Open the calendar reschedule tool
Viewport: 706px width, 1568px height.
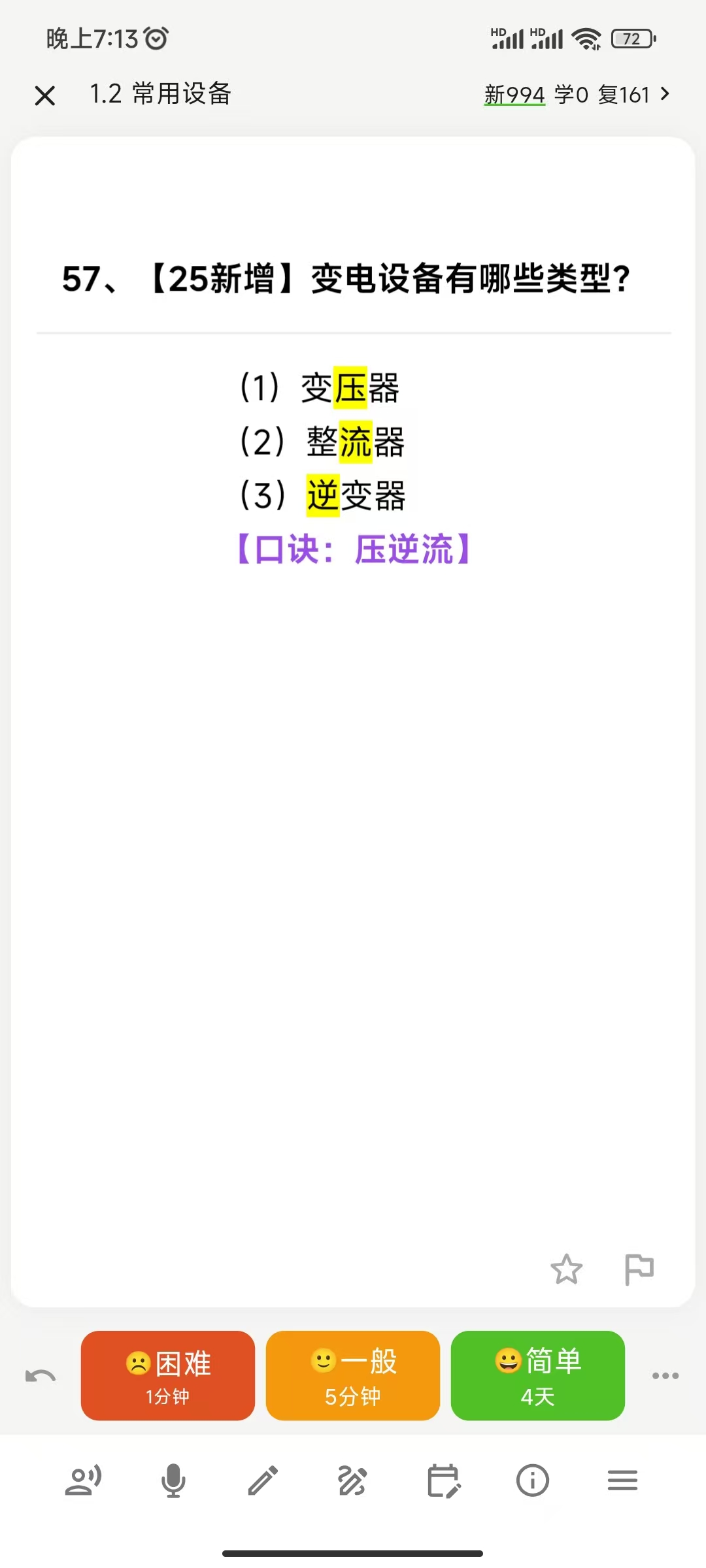tap(443, 1480)
